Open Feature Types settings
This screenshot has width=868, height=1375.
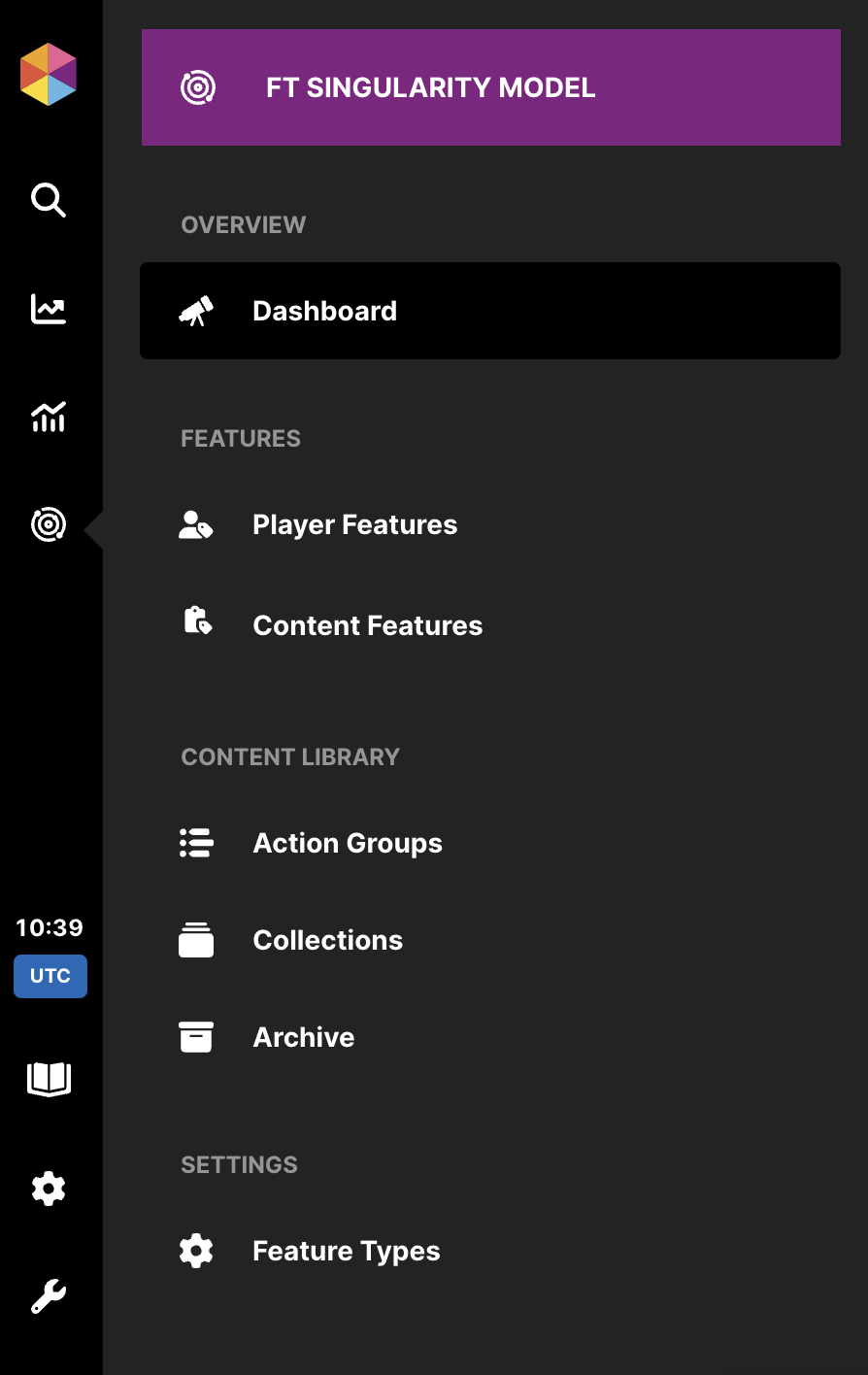pos(346,1251)
